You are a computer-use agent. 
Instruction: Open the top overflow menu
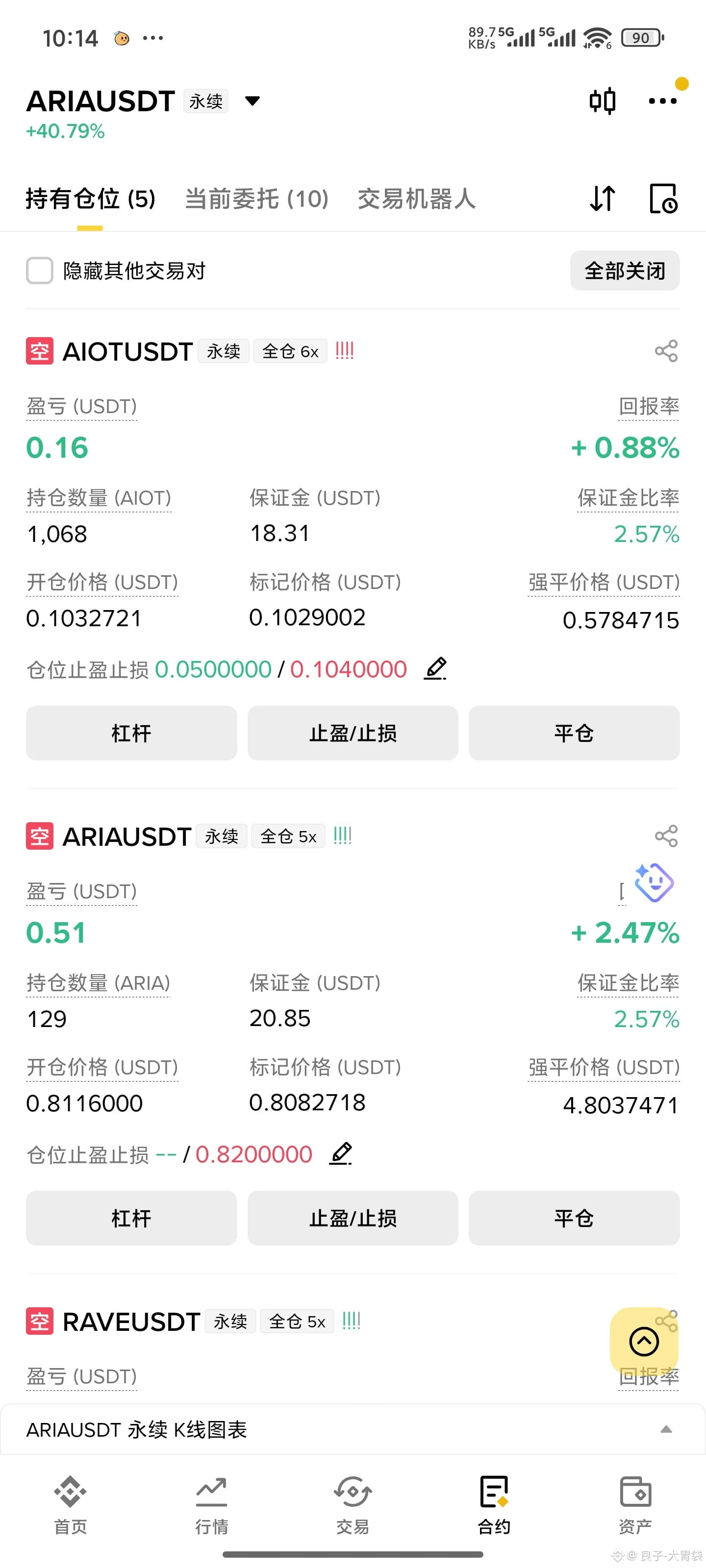(662, 101)
